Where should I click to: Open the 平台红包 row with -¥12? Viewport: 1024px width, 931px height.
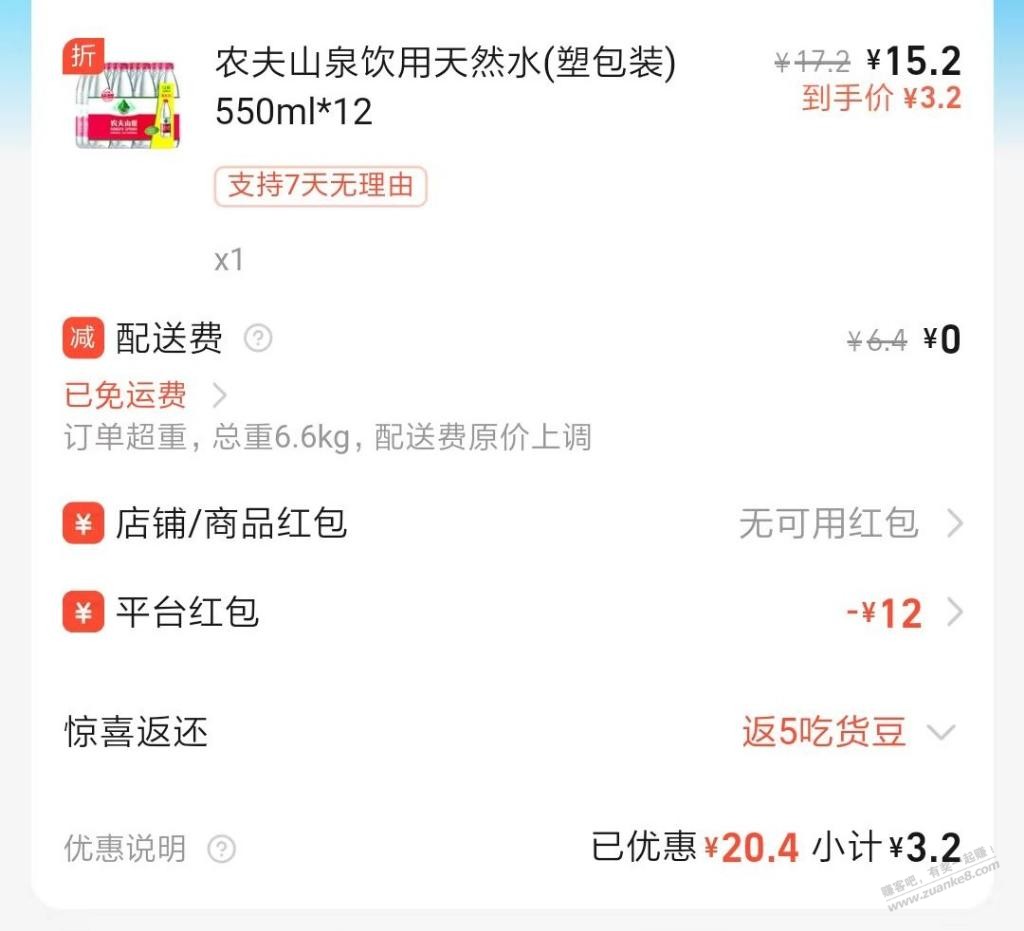512,612
